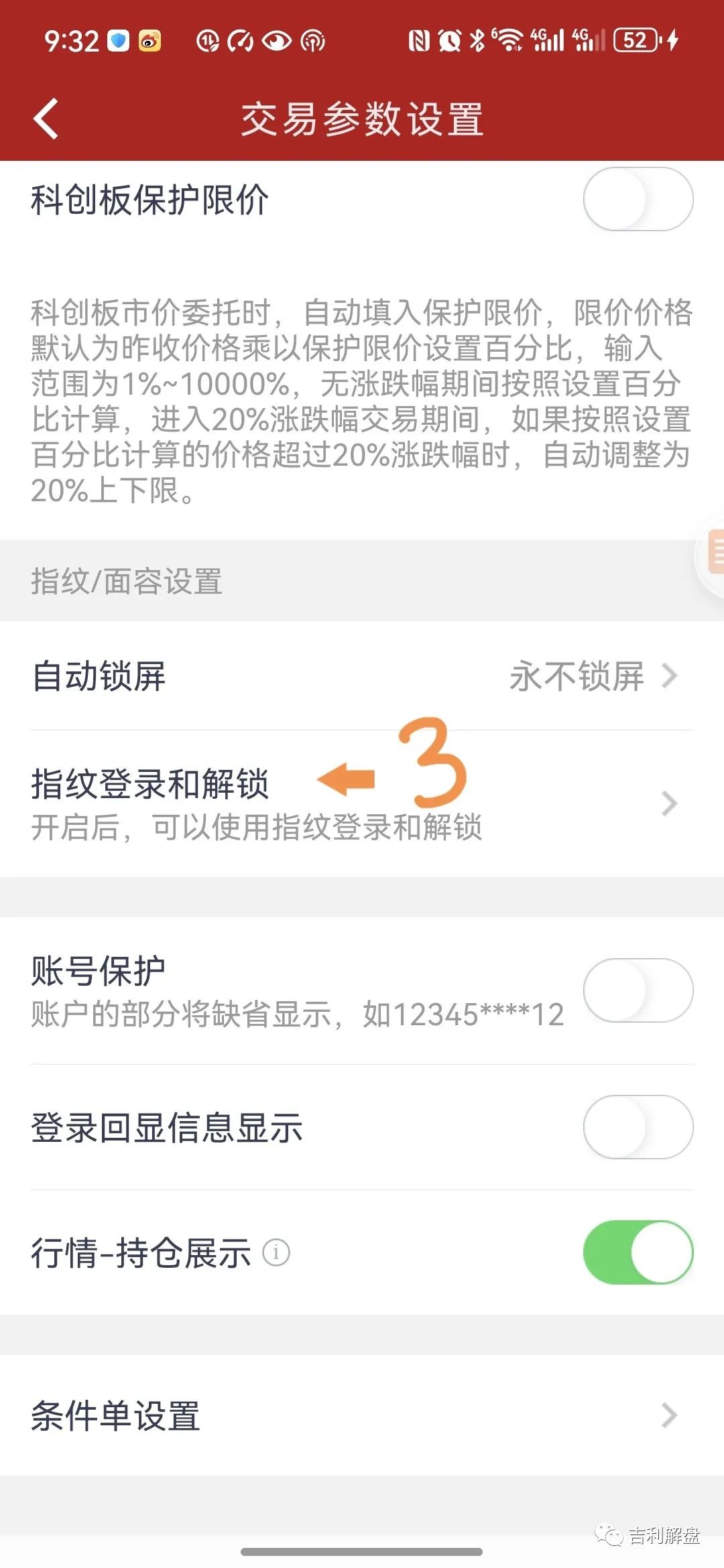
Task: Turn on 账号保护
Action: [x=638, y=990]
